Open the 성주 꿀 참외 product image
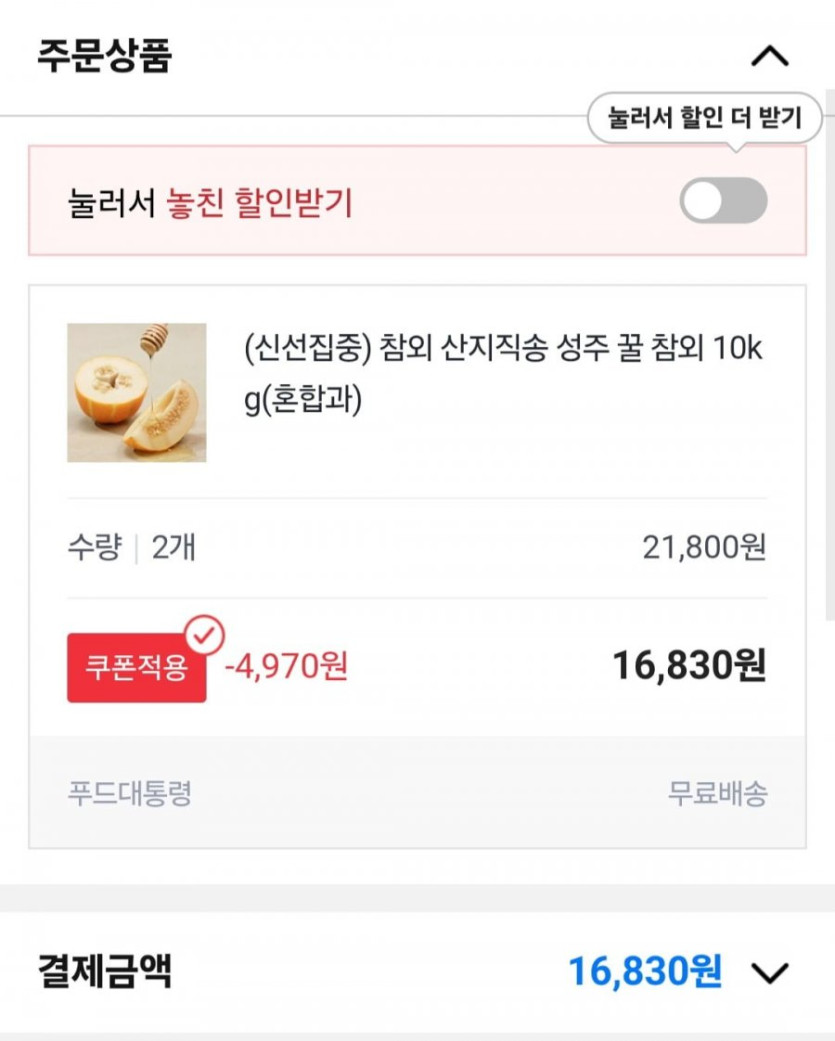 (x=137, y=393)
